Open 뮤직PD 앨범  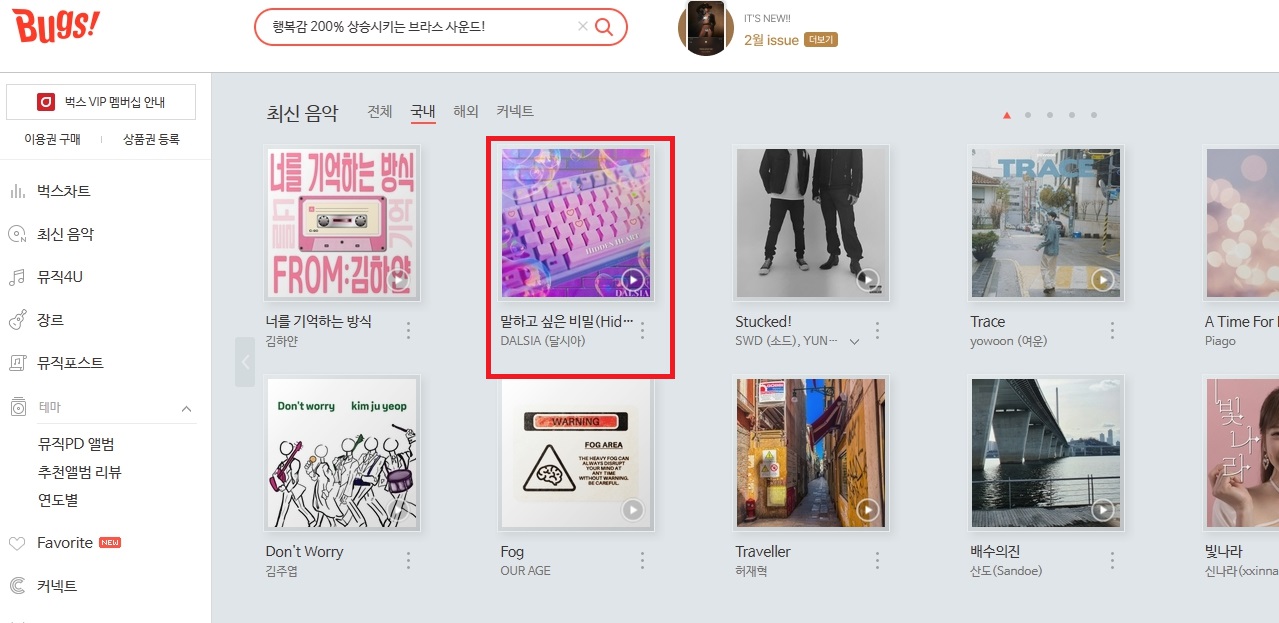click(76, 444)
